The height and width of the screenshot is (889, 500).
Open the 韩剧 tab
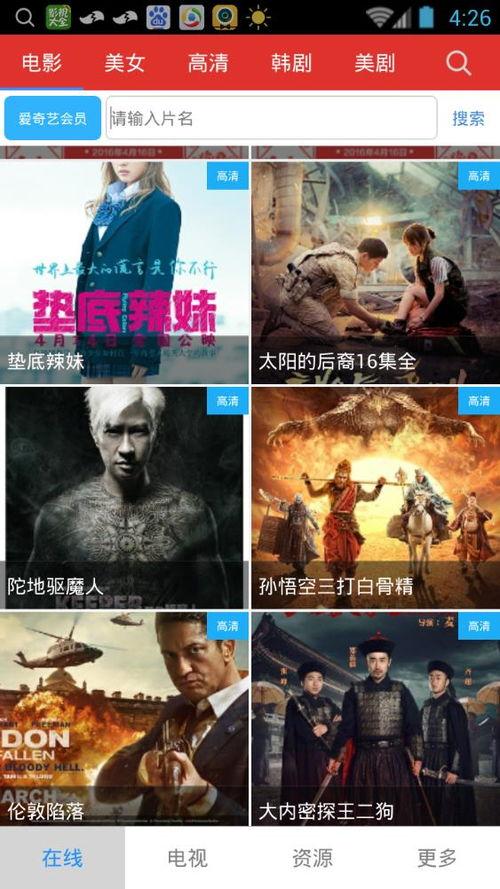click(291, 63)
